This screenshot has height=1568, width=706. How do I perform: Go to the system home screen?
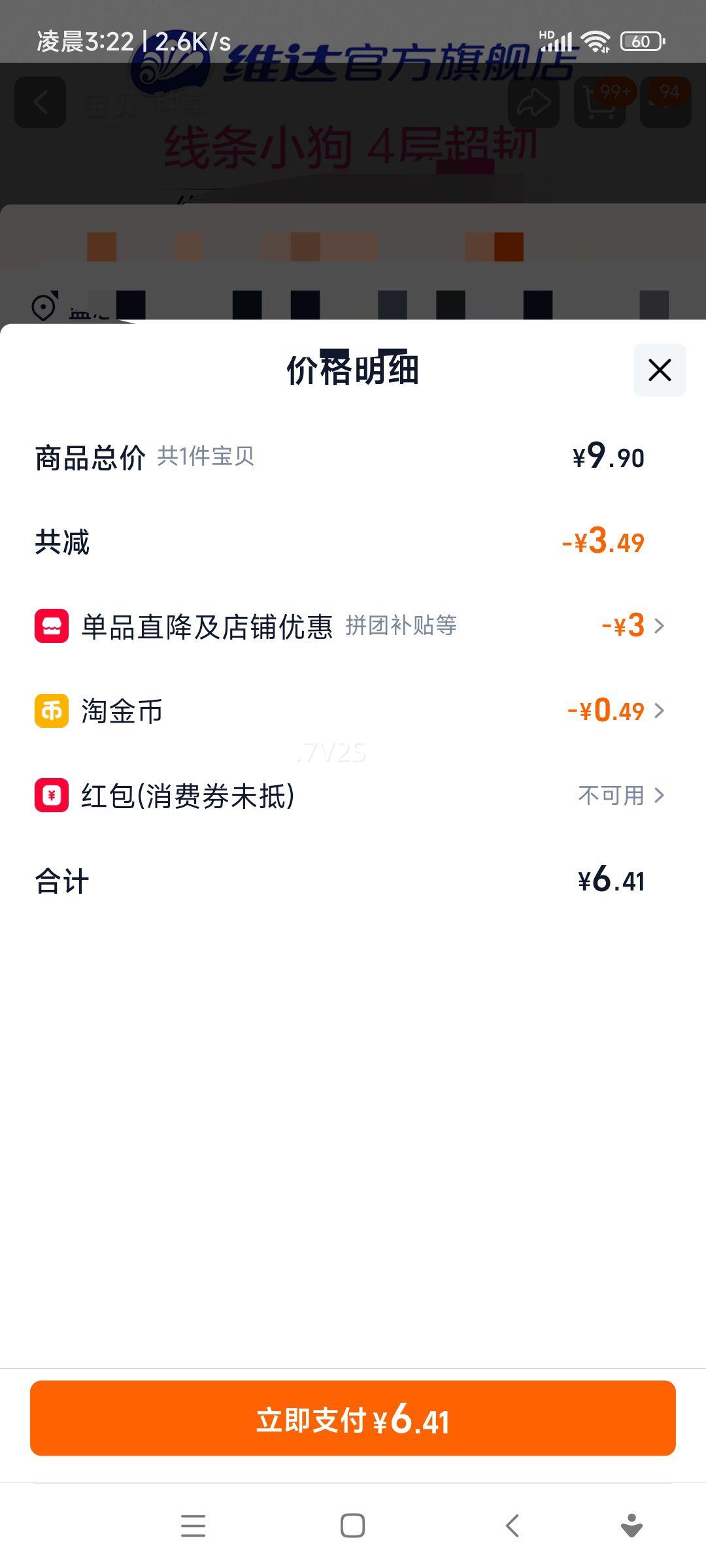pos(353,1526)
